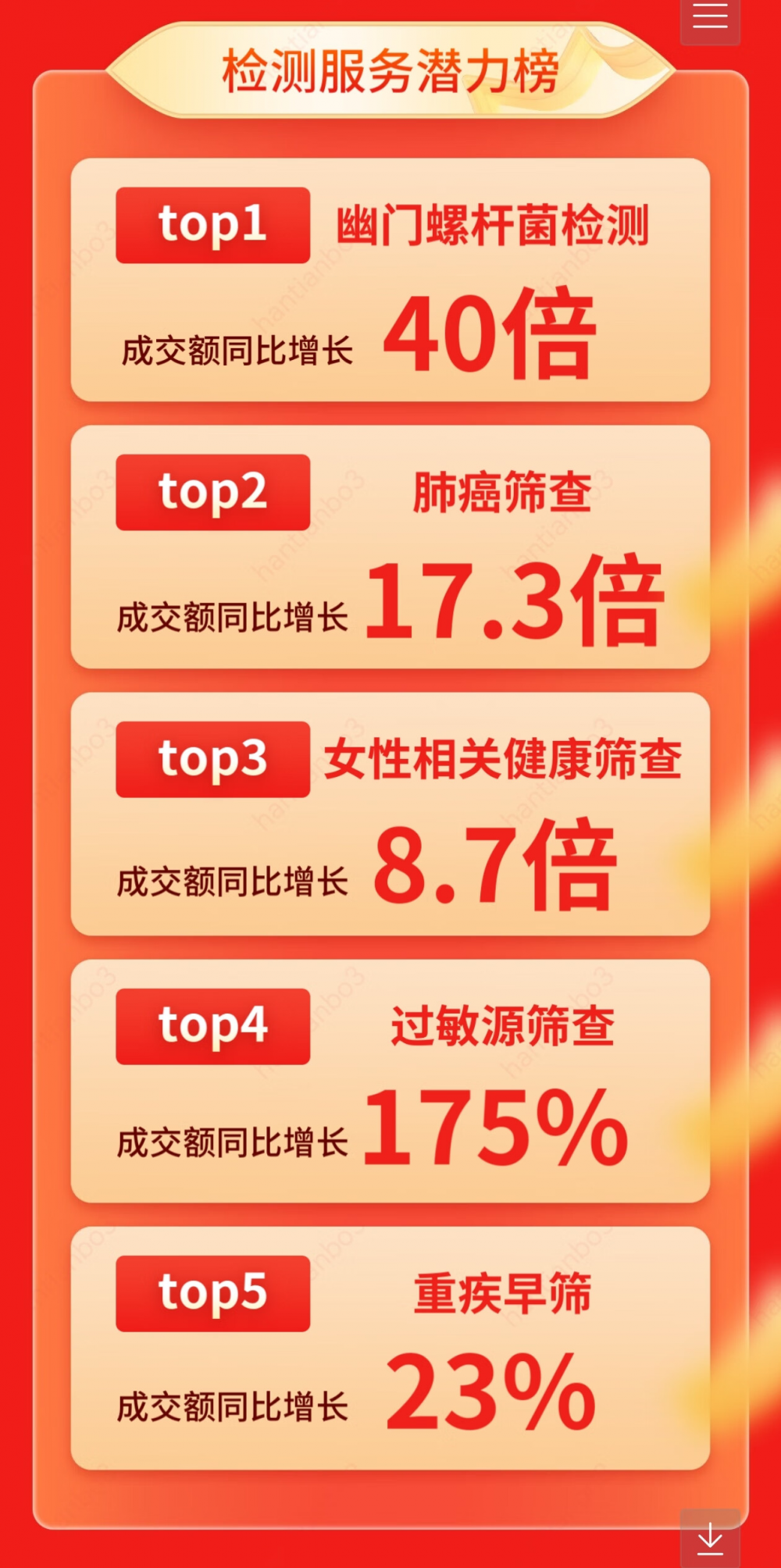Download the image with the arrow icon
781x1568 pixels.
point(710,1538)
